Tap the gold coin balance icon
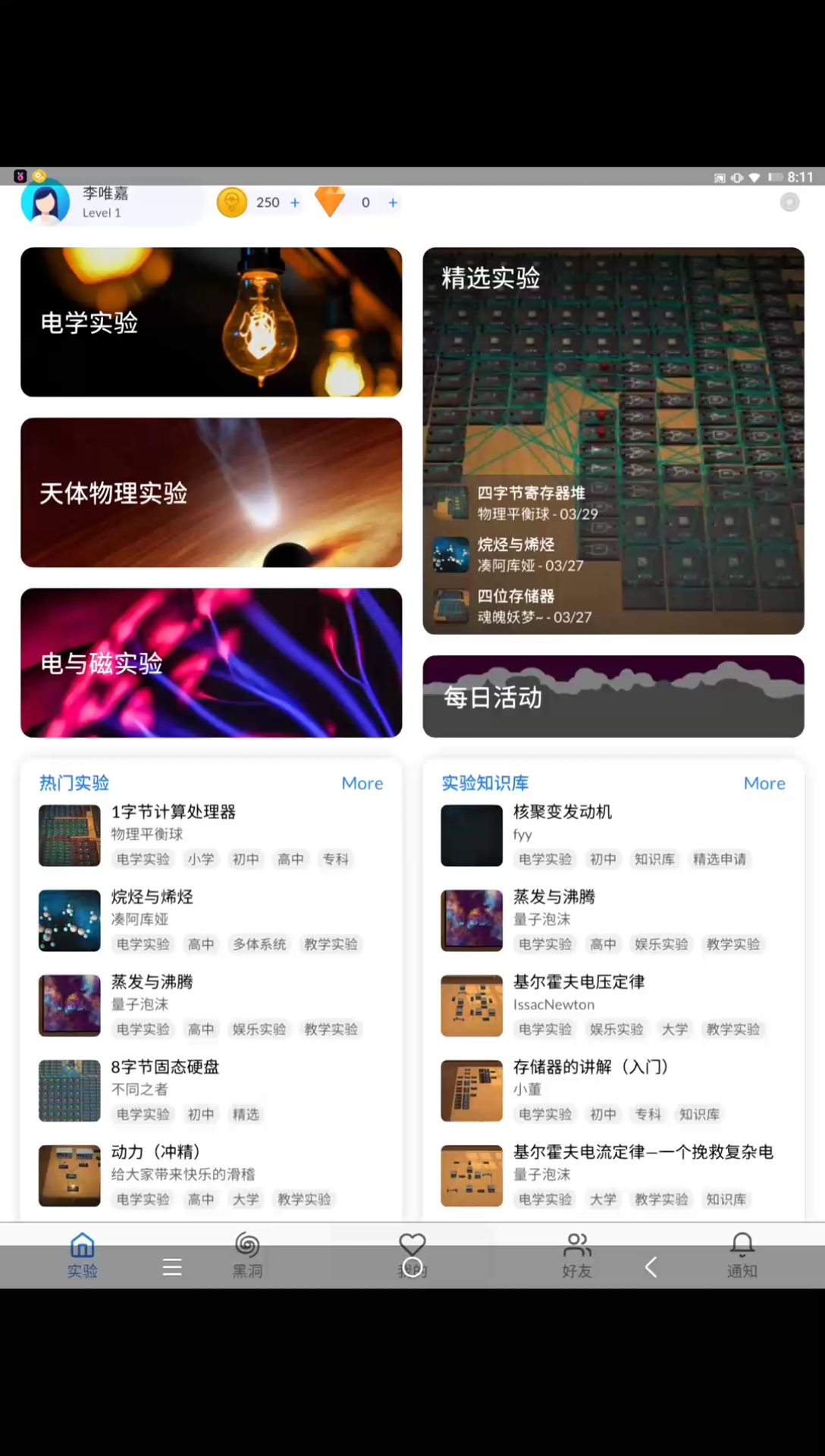The height and width of the screenshot is (1456, 825). 232,202
